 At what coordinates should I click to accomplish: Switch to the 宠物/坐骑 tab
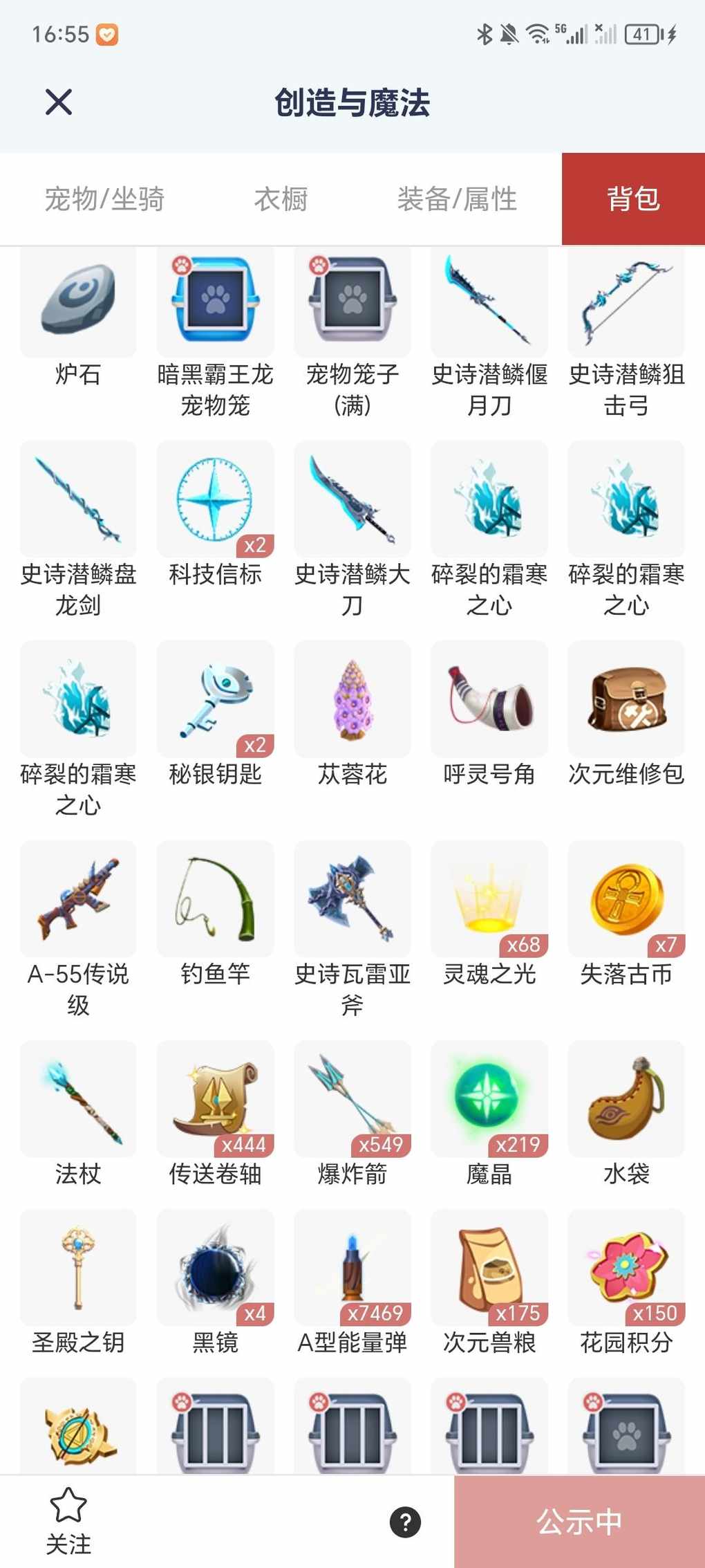pos(104,199)
